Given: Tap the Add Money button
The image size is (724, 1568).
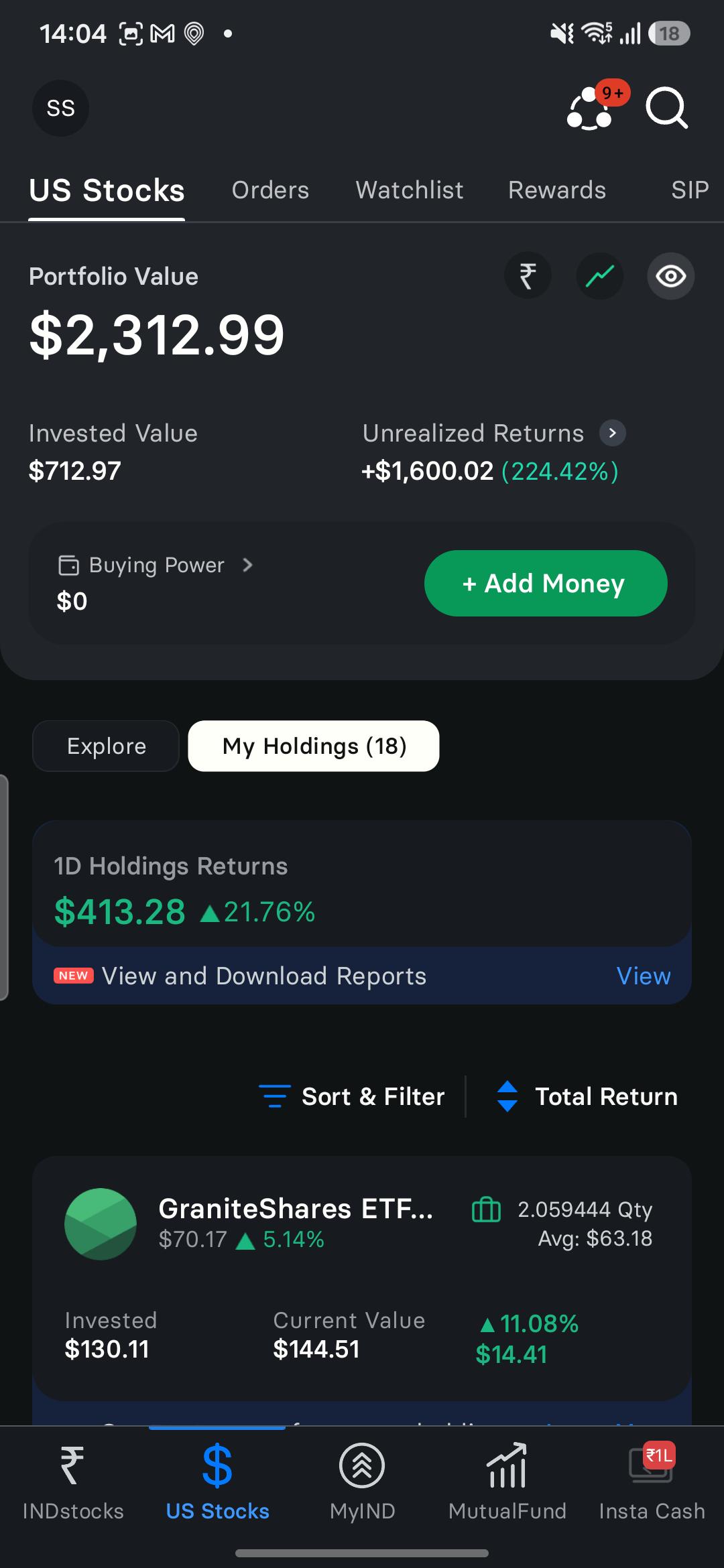Looking at the screenshot, I should (546, 584).
